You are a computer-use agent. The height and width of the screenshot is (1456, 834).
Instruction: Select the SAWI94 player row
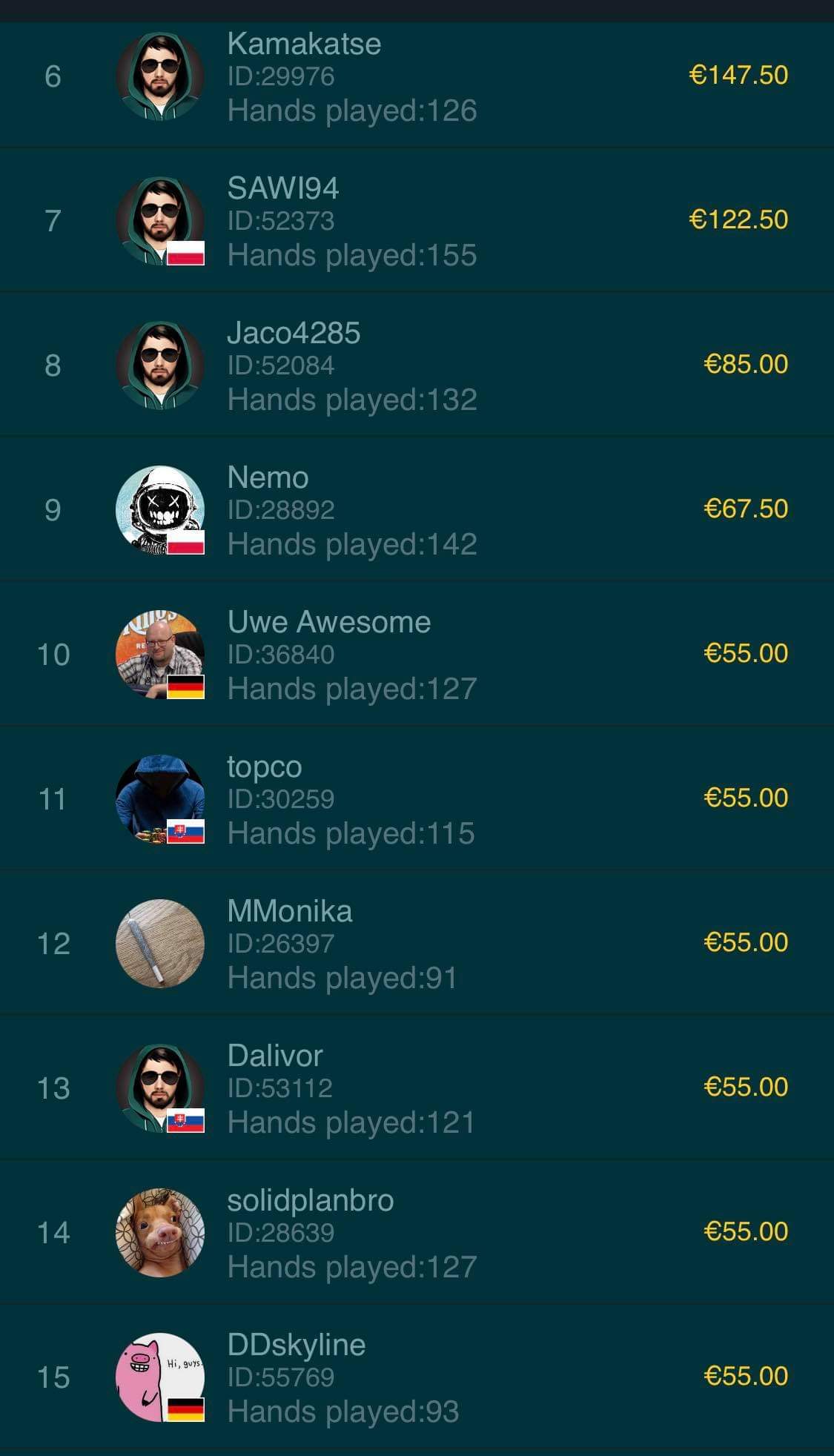pyautogui.click(x=417, y=220)
